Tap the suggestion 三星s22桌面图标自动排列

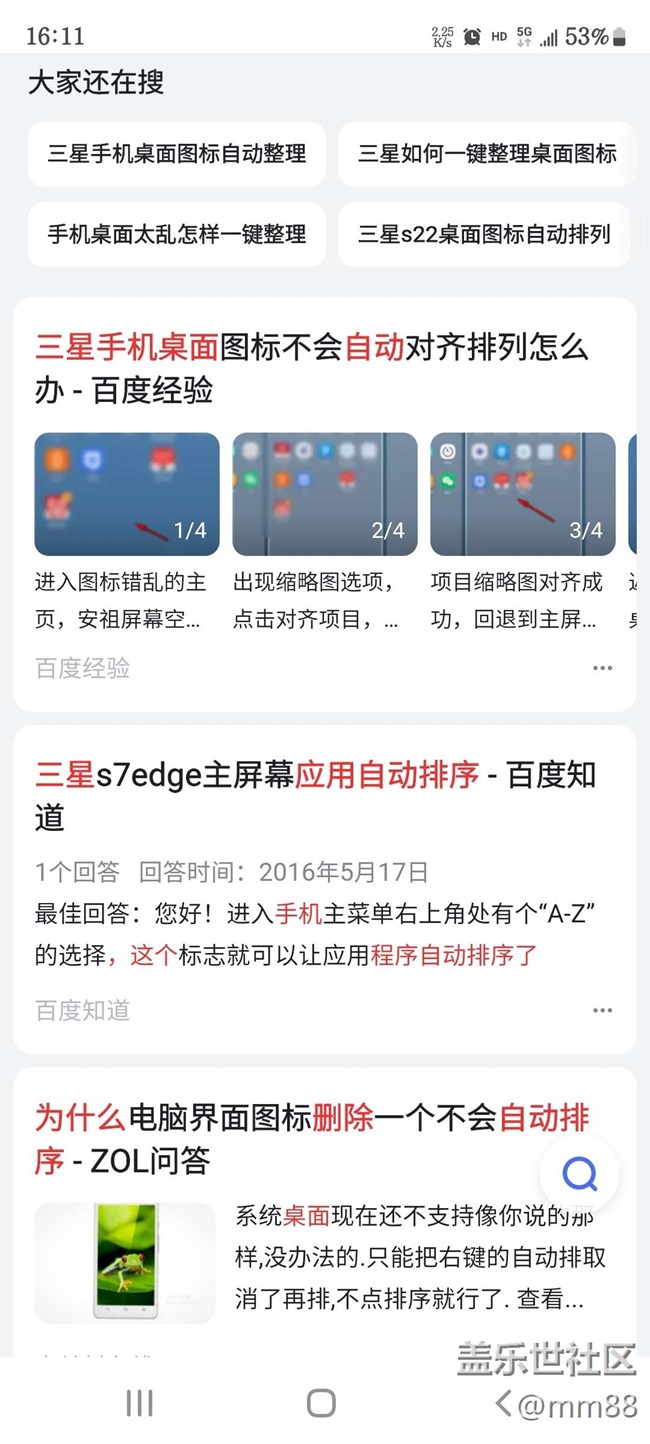[x=485, y=235]
